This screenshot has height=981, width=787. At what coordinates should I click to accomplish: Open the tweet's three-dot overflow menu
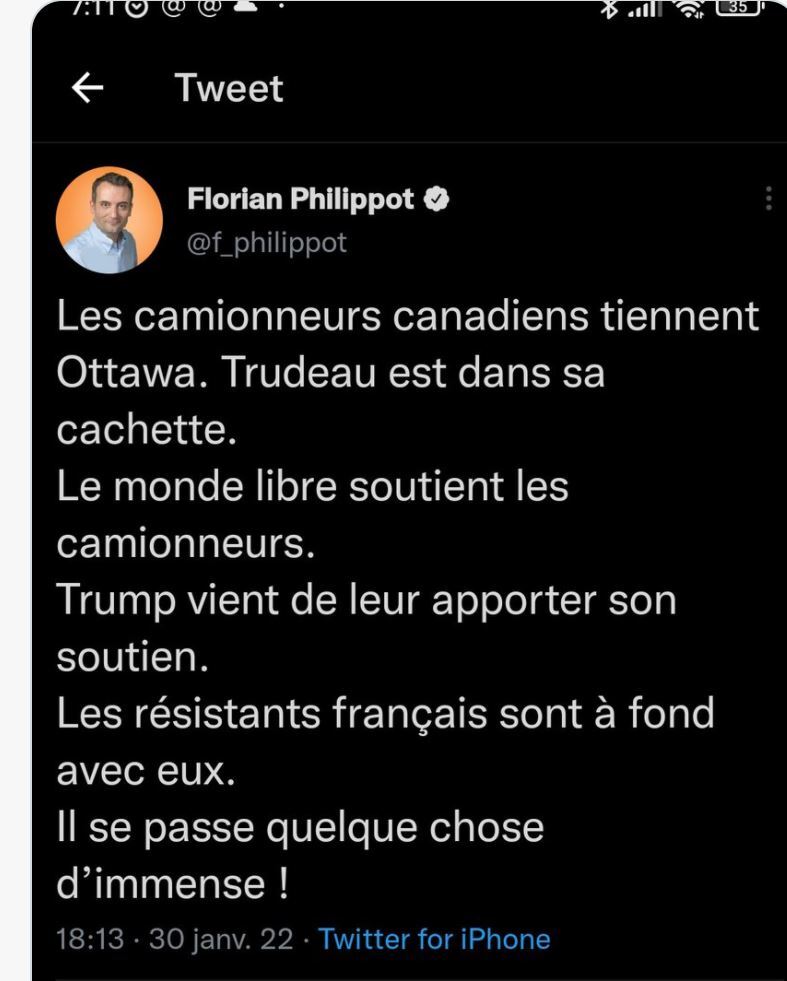[768, 198]
